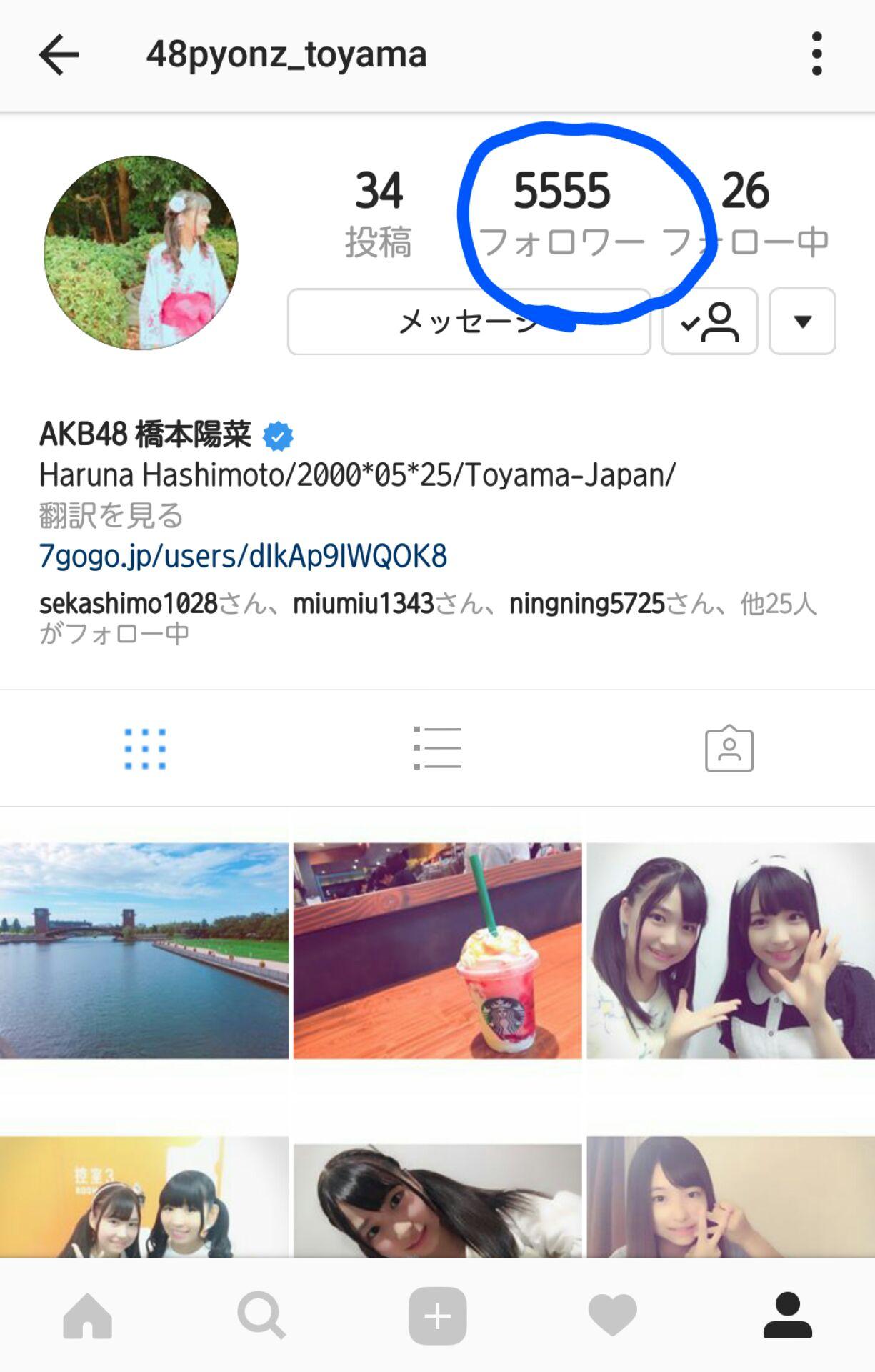Go to the home feed

click(88, 1316)
